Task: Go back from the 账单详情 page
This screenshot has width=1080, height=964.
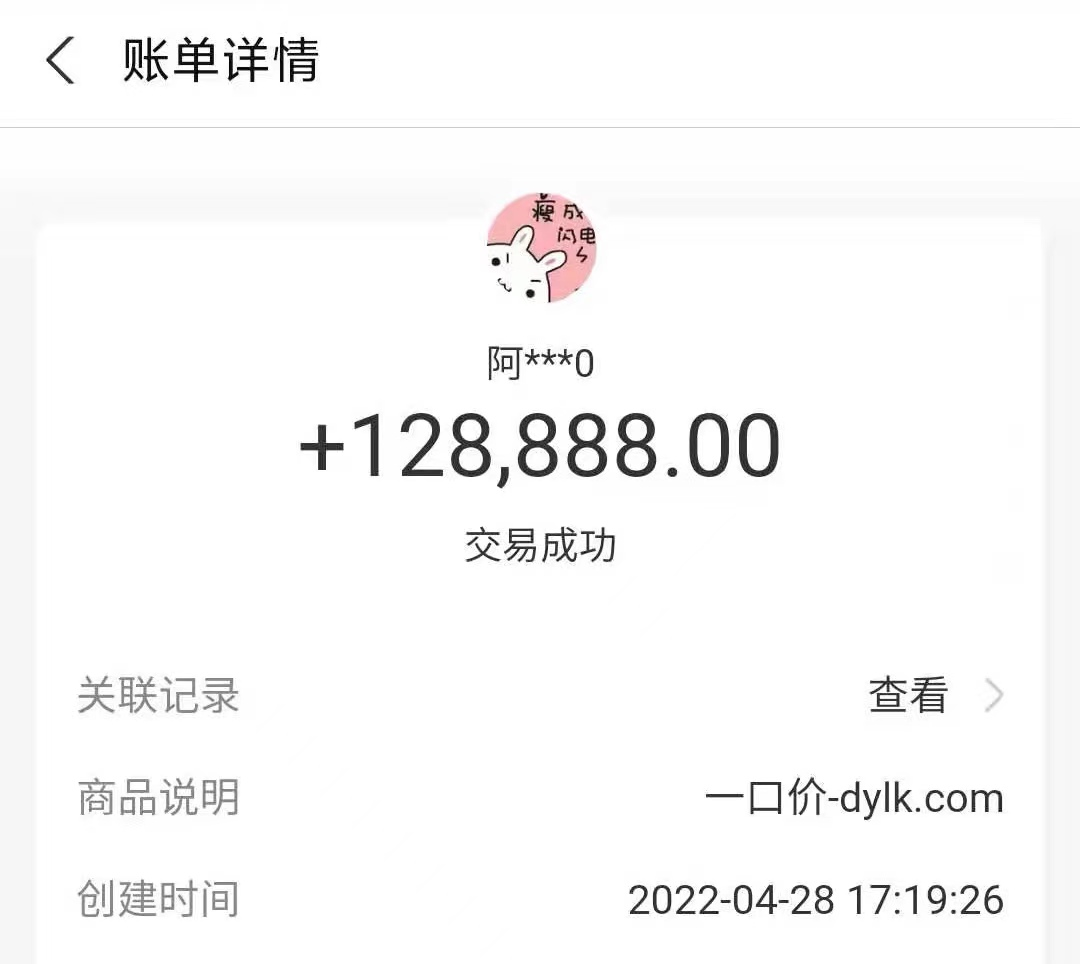Action: coord(60,62)
